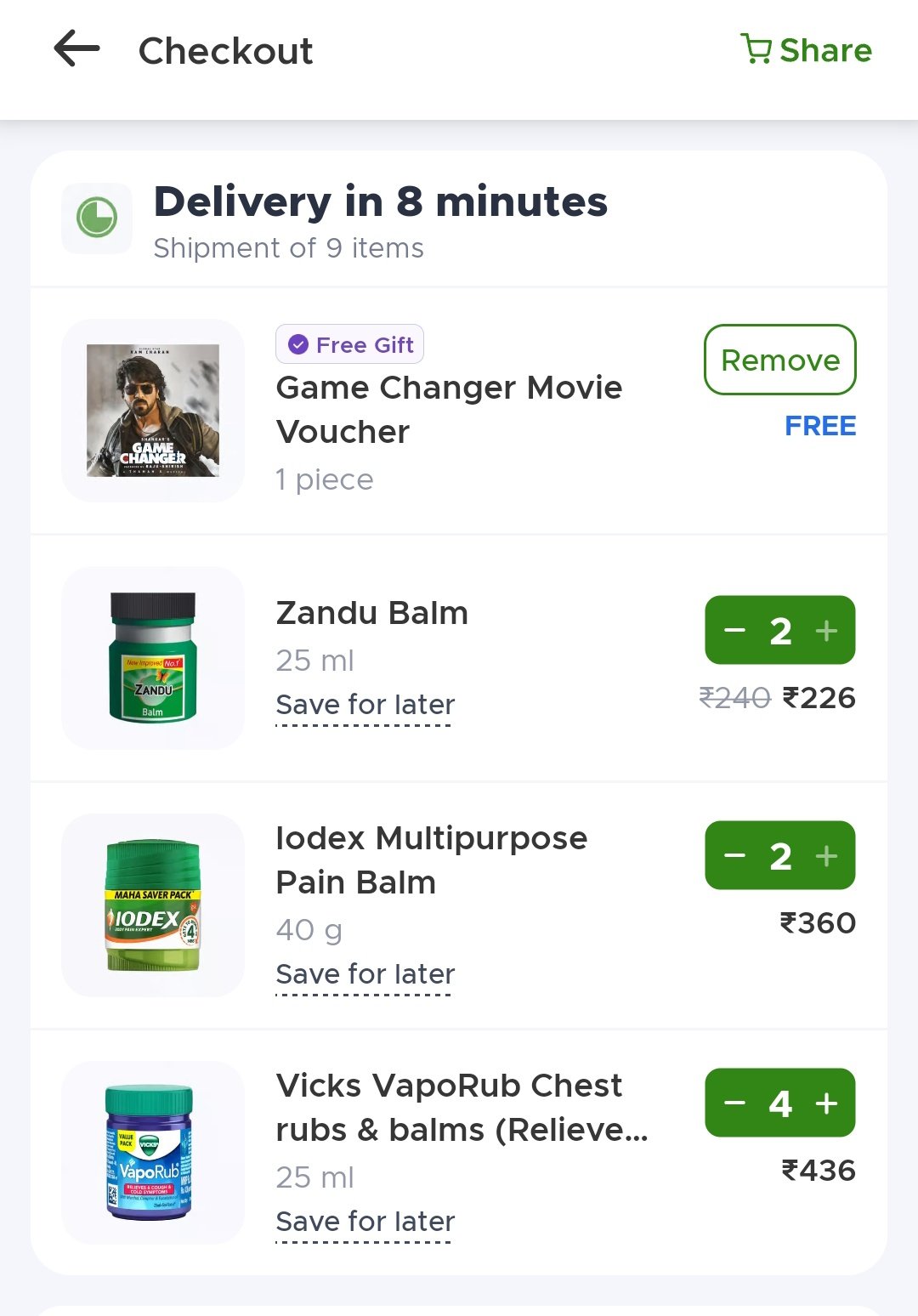918x1316 pixels.
Task: Decrease Zandu Balm quantity
Action: (734, 631)
